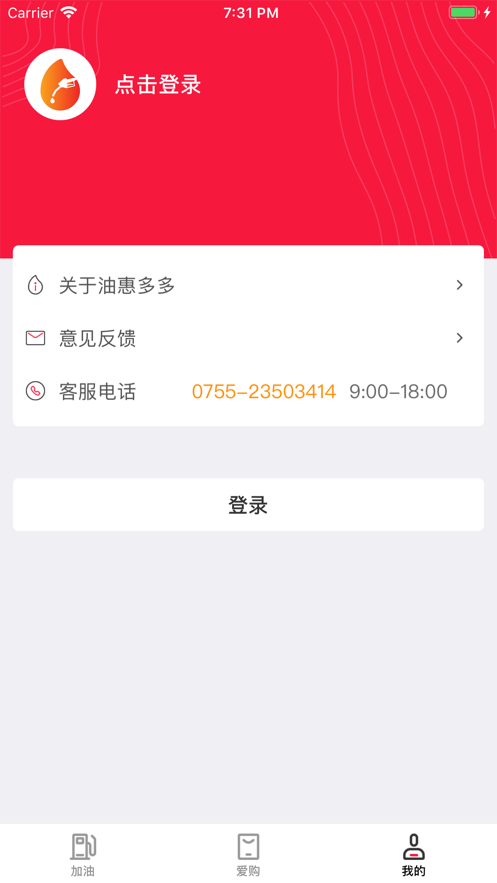Switch to the 爱购 tab

tap(248, 854)
